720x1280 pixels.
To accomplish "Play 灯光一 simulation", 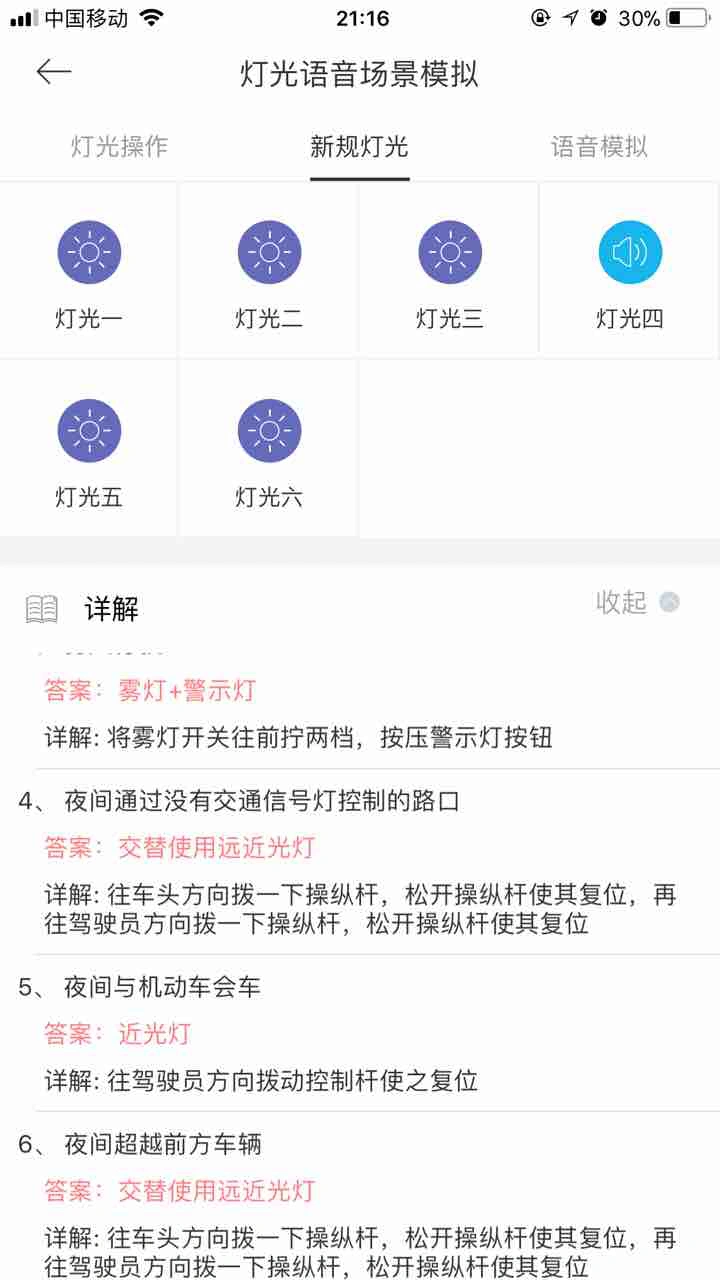I will pos(89,271).
